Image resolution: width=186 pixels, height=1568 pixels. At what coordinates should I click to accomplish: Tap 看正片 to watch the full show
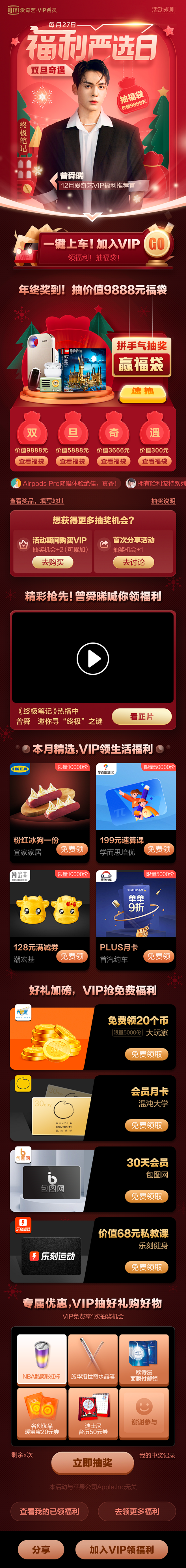click(x=142, y=716)
